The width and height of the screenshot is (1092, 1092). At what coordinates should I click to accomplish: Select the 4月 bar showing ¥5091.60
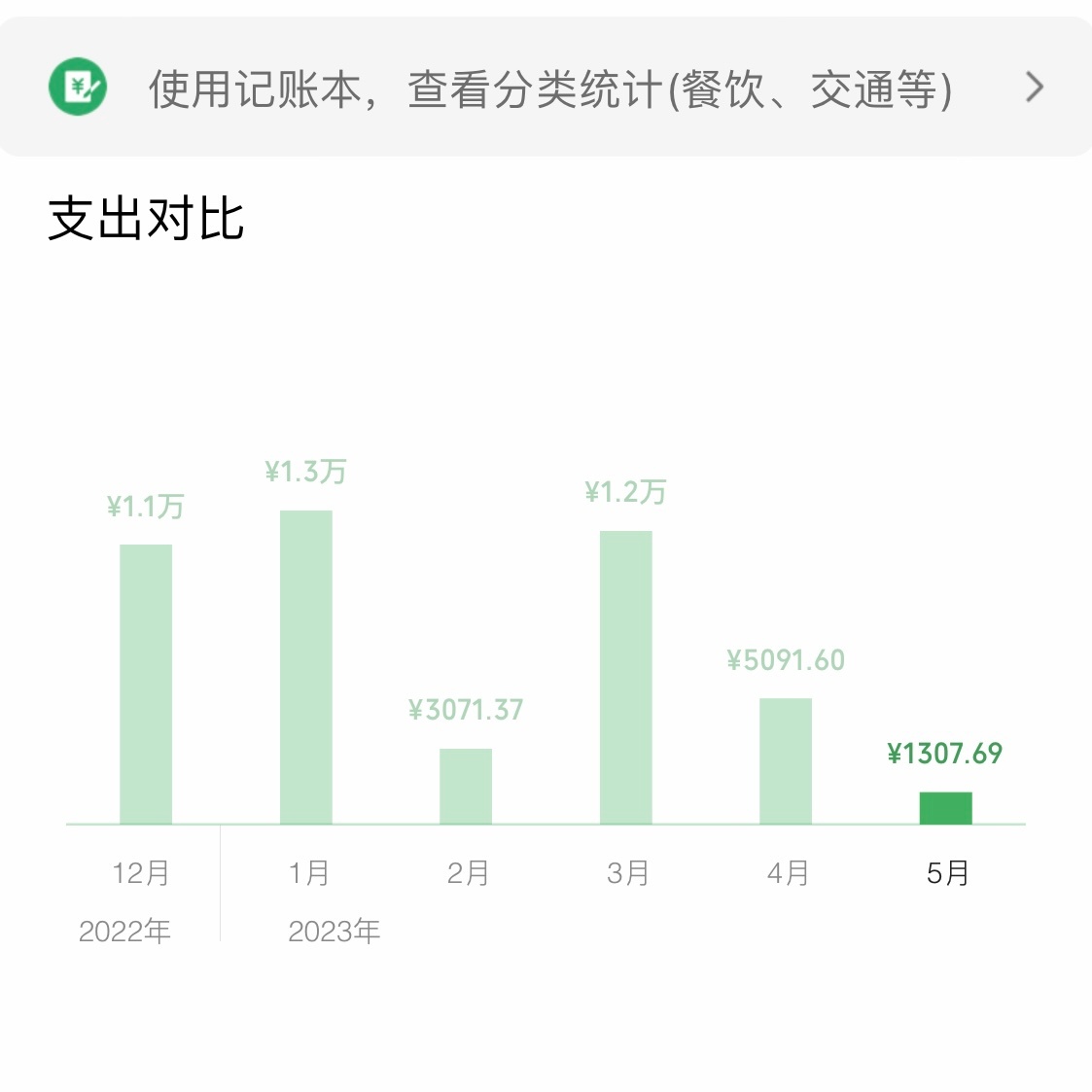click(786, 760)
